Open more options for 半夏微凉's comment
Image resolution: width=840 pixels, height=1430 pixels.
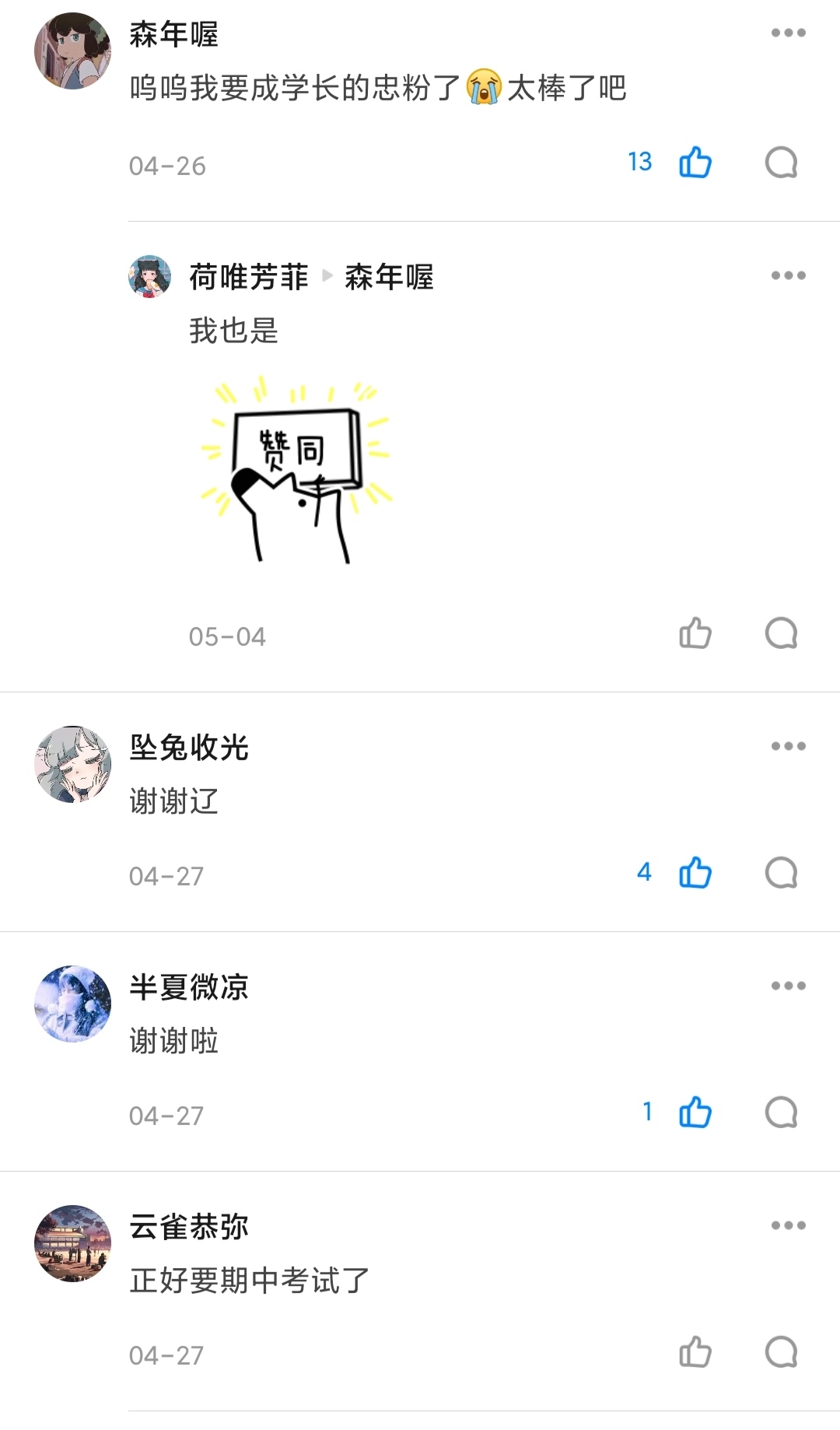coord(788,986)
